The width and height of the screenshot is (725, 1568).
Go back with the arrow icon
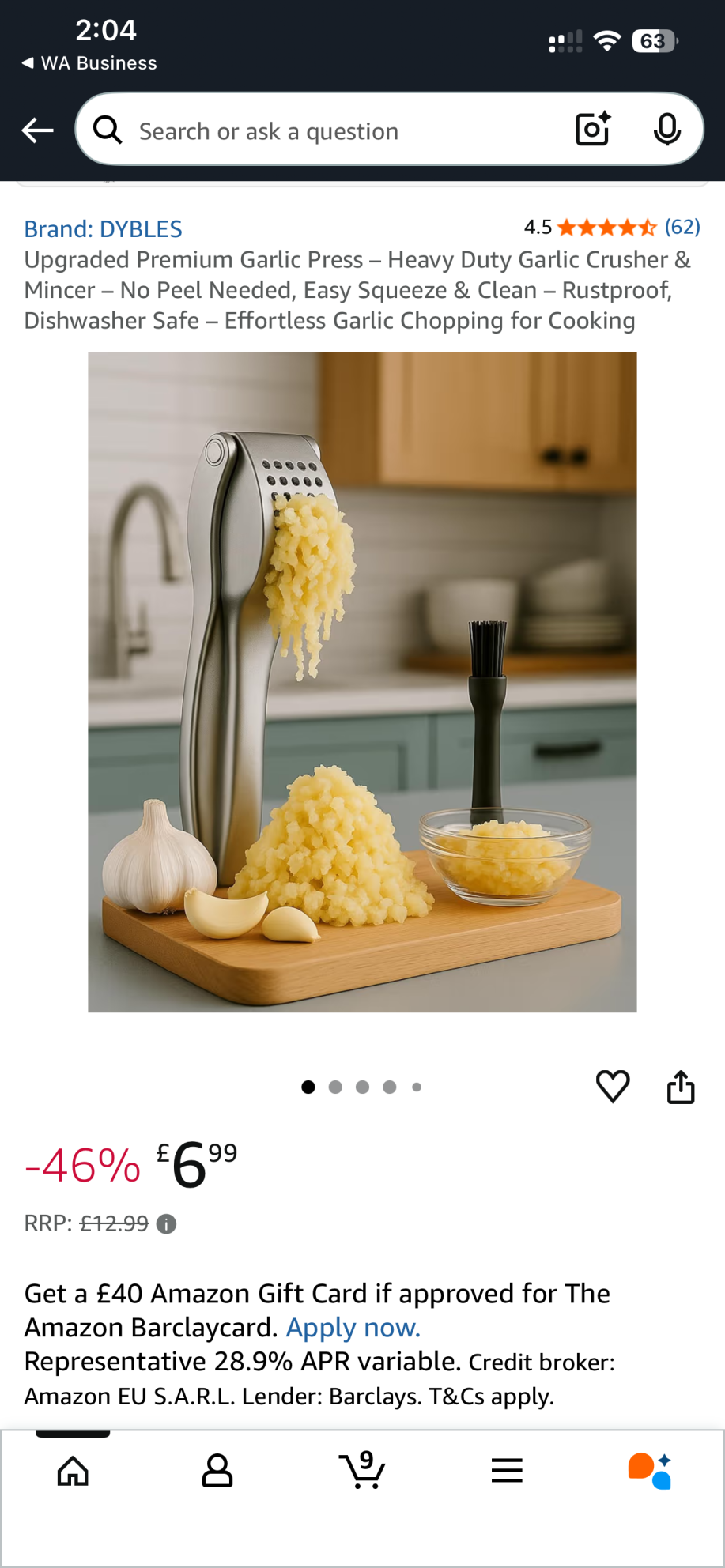click(37, 130)
